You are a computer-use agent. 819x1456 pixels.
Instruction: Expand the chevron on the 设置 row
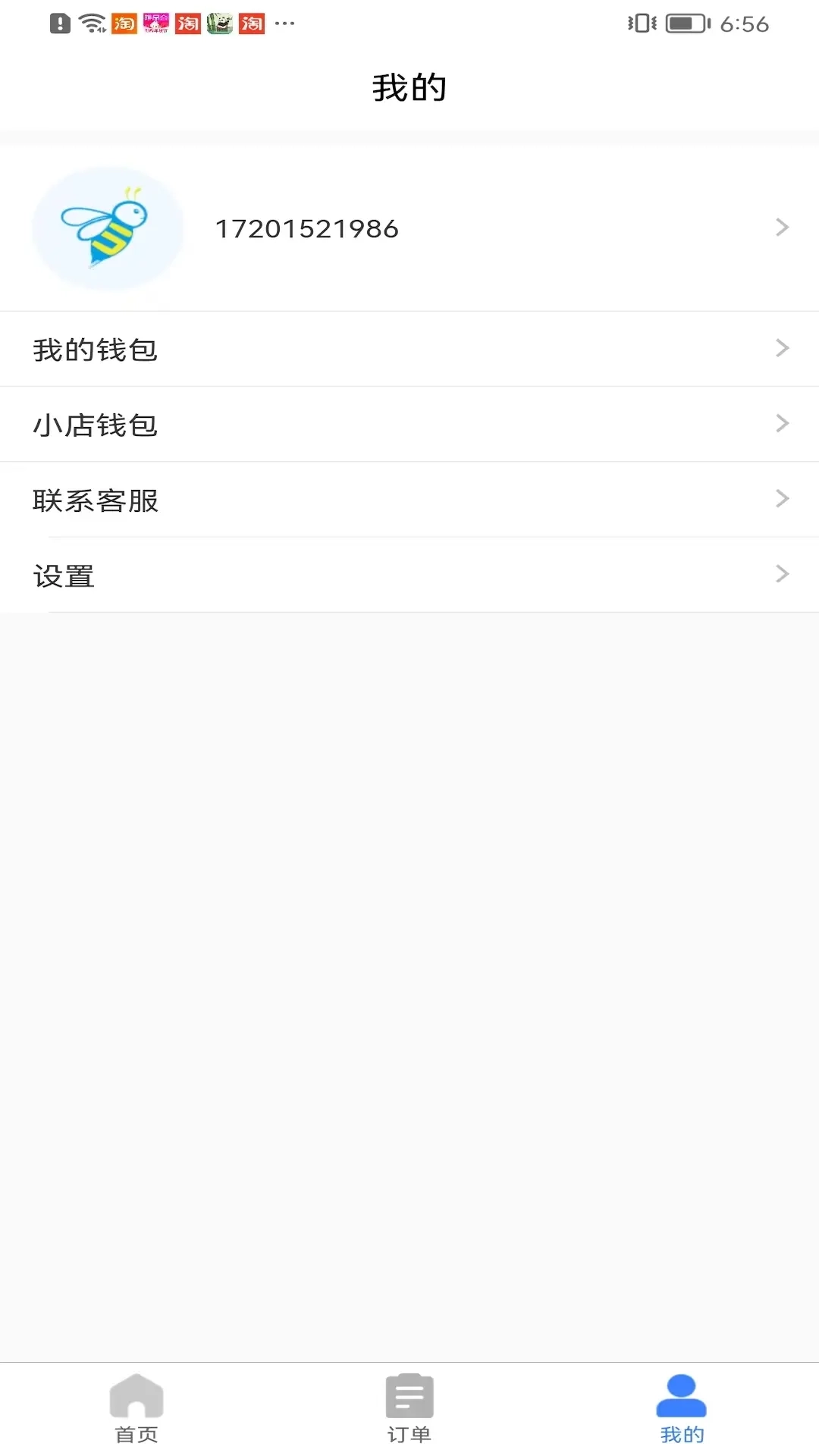pos(781,573)
